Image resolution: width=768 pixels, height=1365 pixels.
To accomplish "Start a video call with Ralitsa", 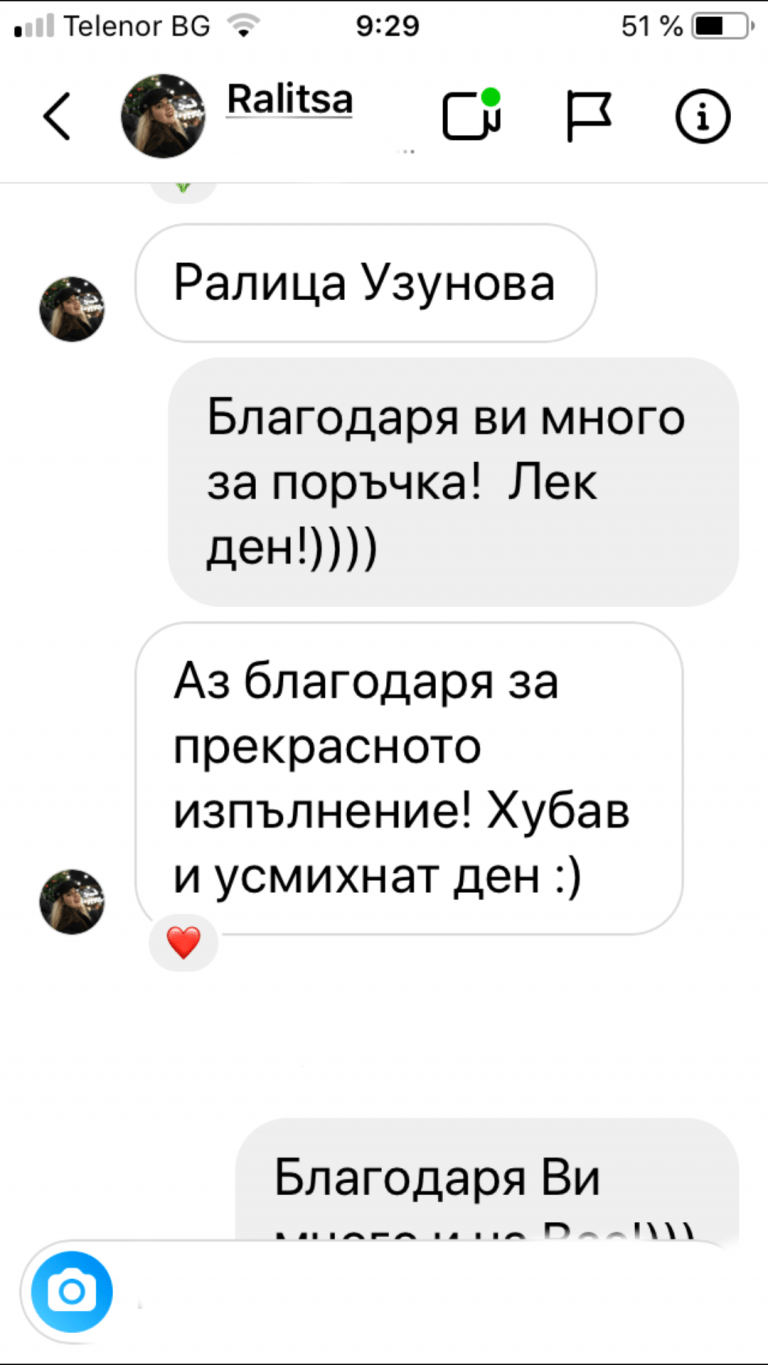I will tap(471, 116).
